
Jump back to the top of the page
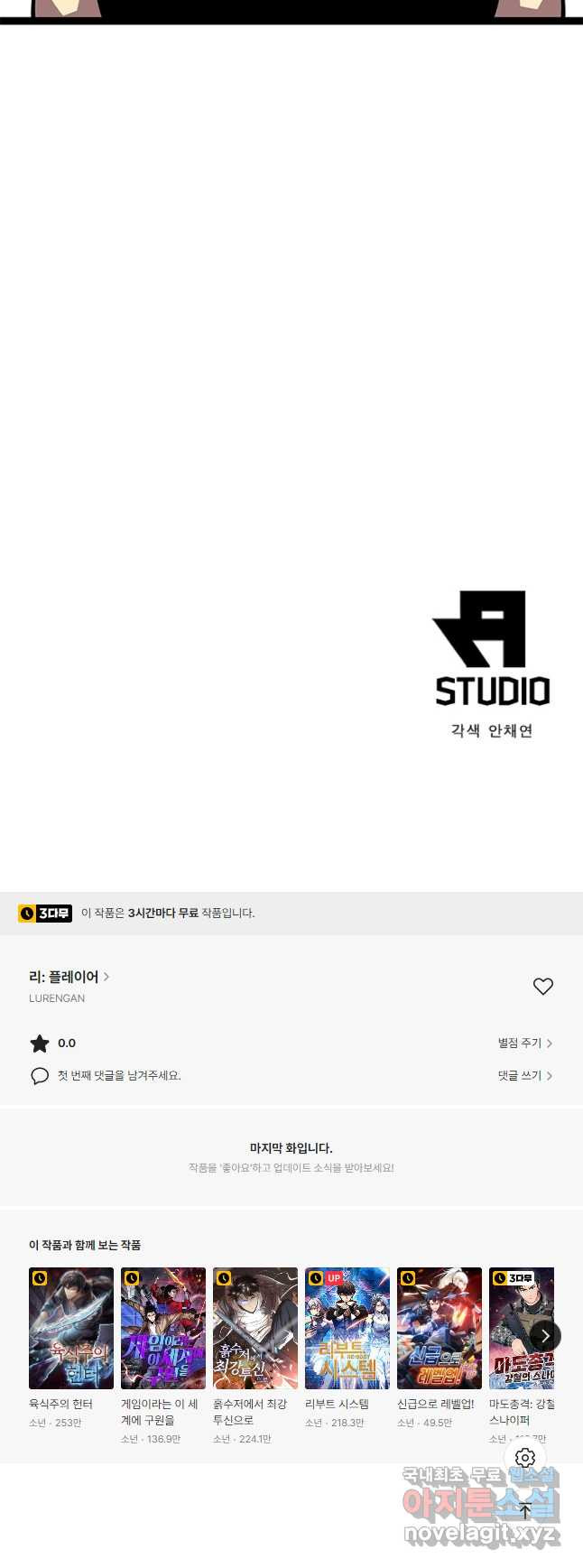[525, 1511]
